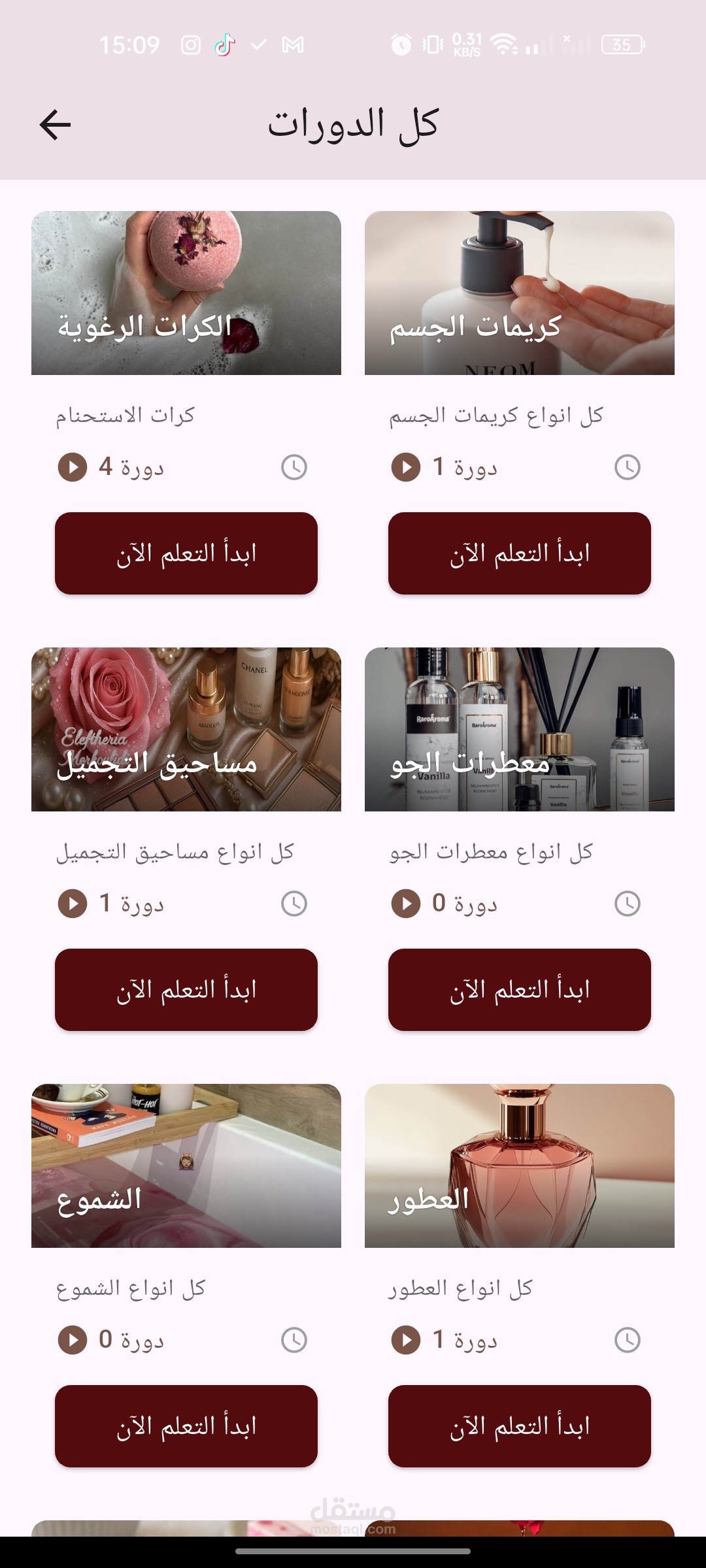Start learning under كل انواع مساحيق التجميل

click(186, 990)
